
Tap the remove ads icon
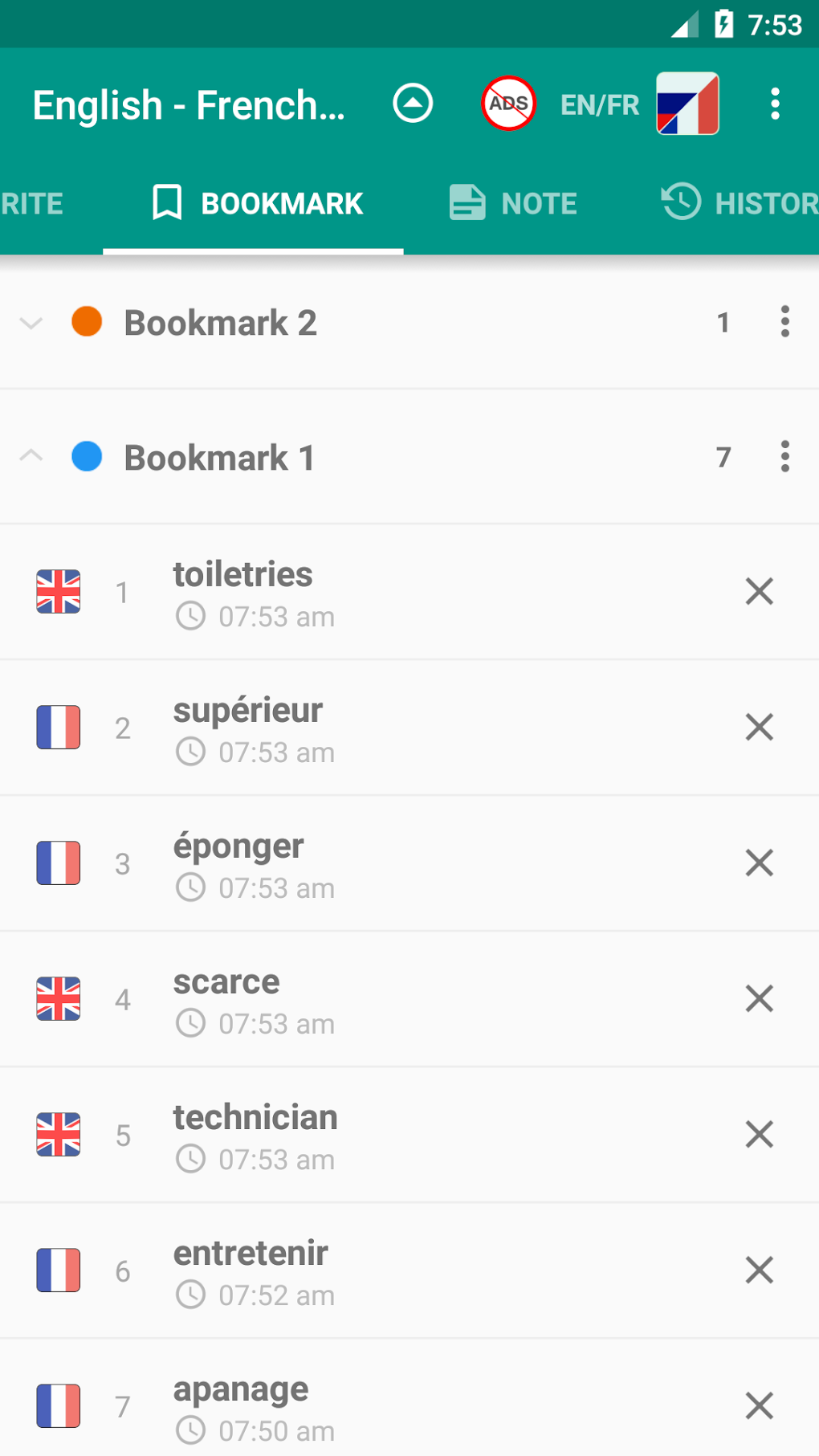pyautogui.click(x=508, y=104)
